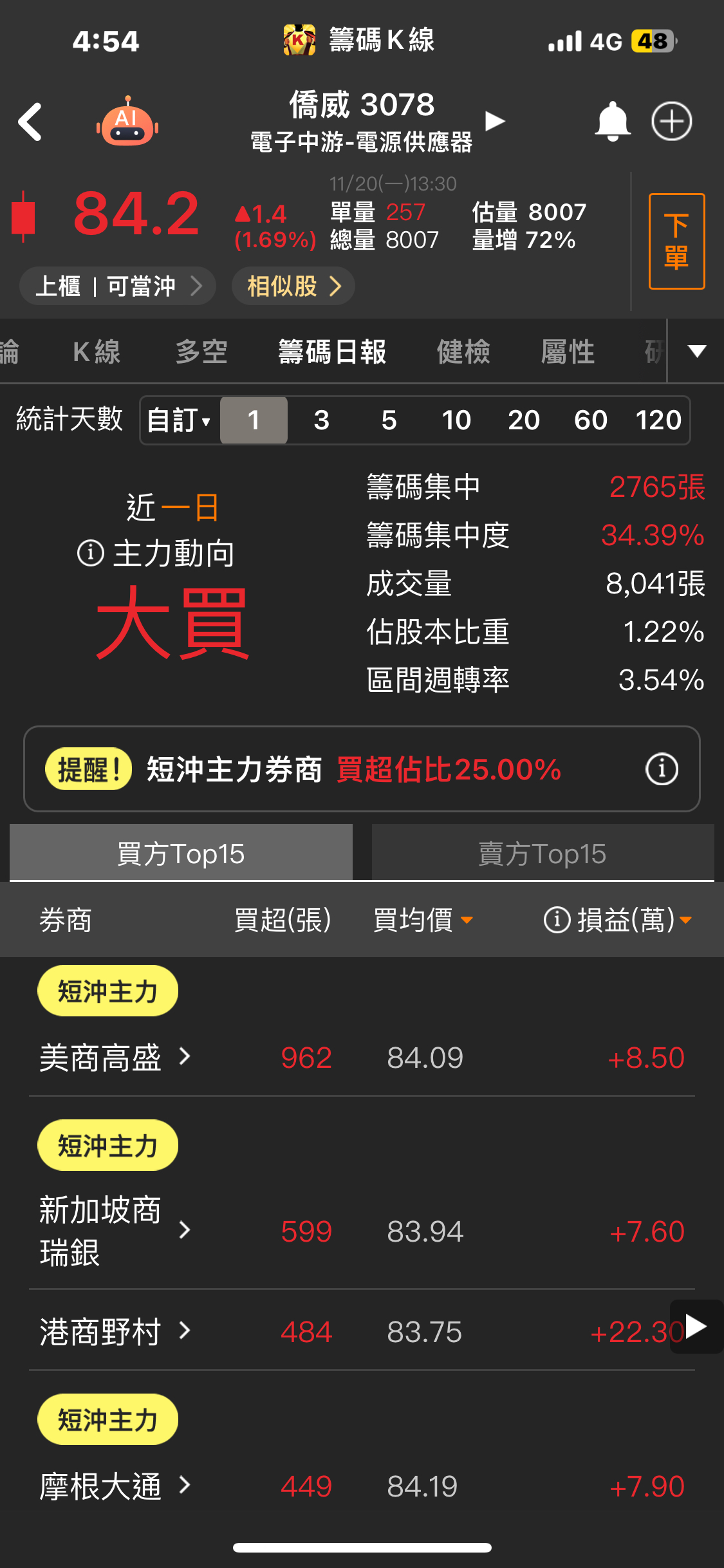Switch to the K線 tab
Viewport: 724px width, 1568px height.
[x=97, y=352]
